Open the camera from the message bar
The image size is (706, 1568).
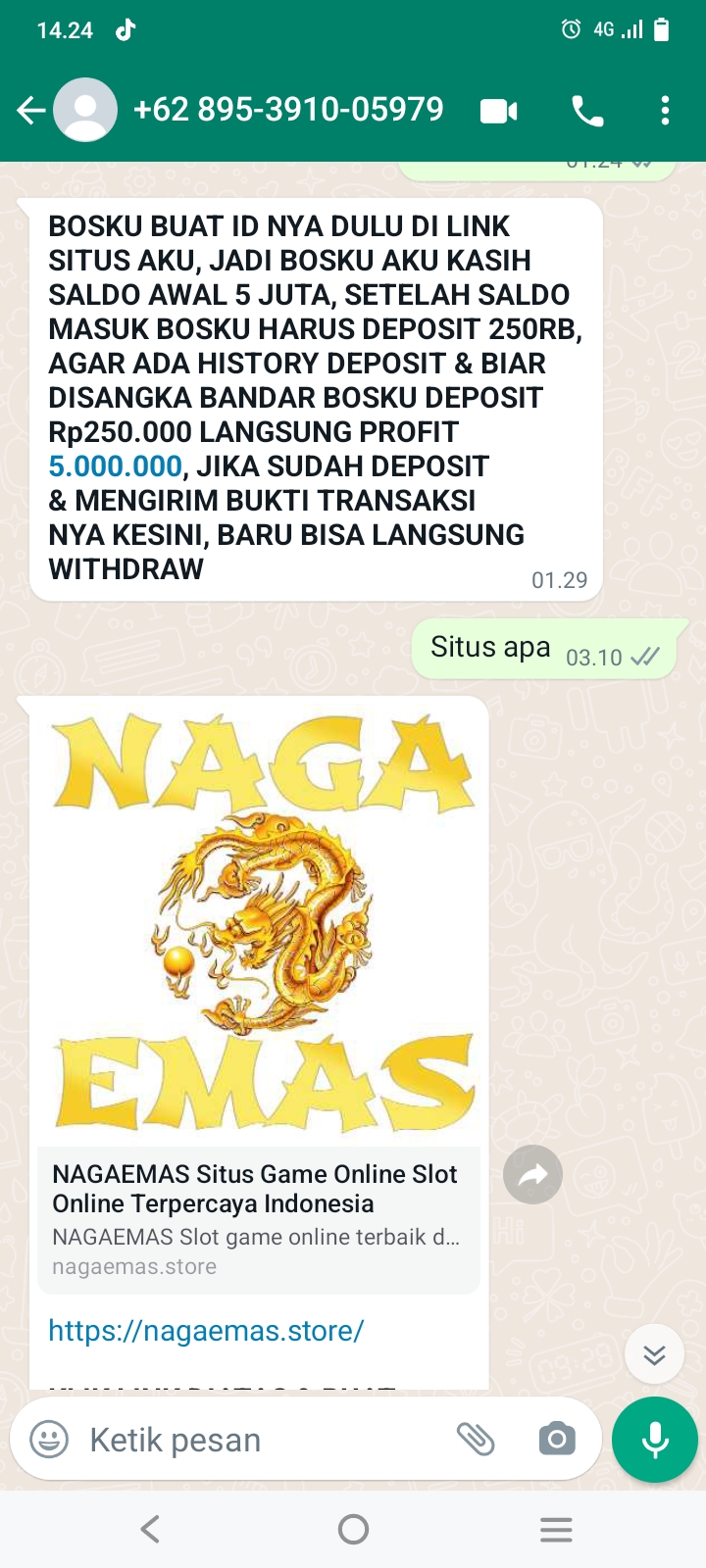[x=556, y=1439]
